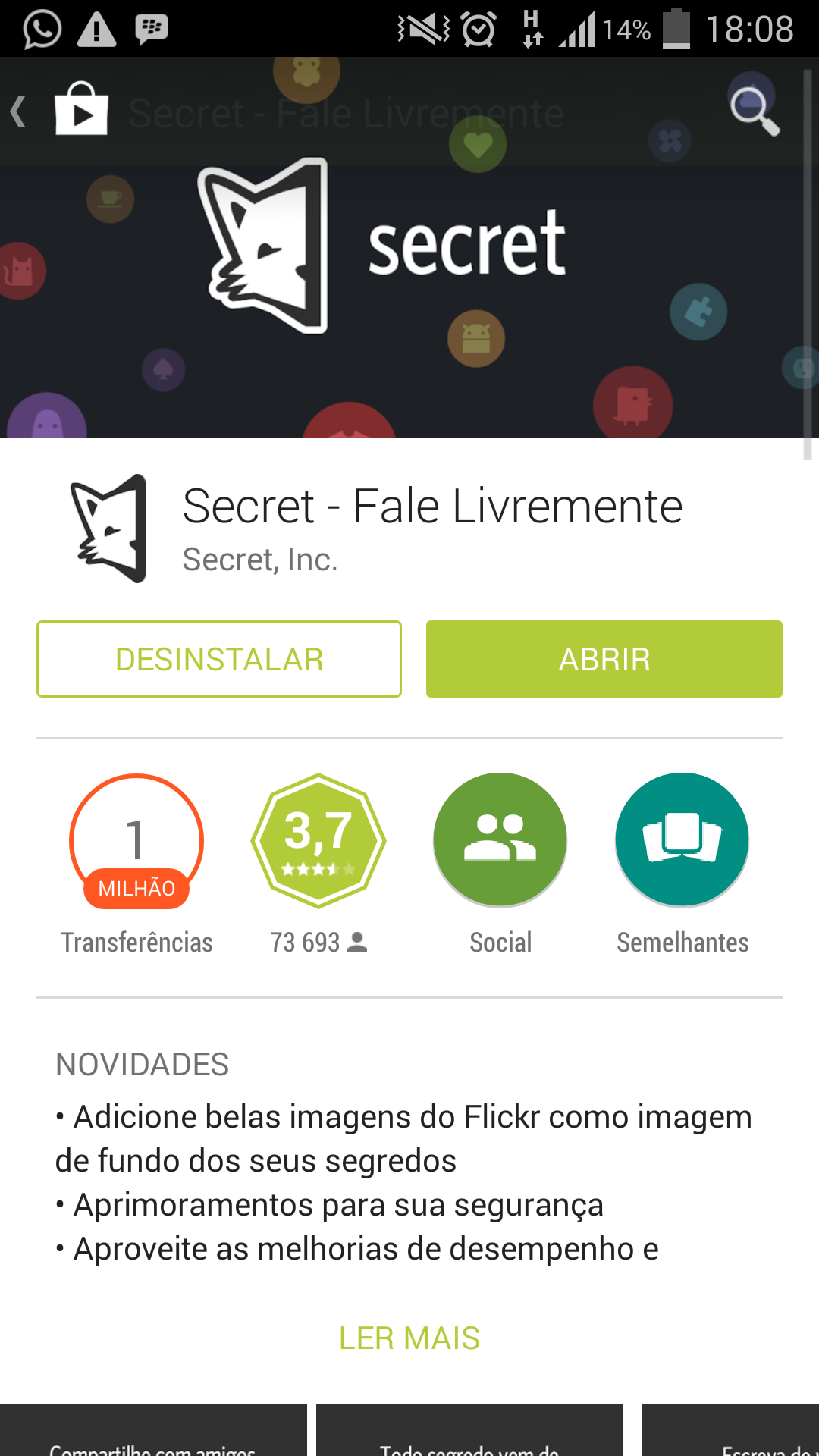This screenshot has height=1456, width=819.
Task: View the 3,7 rating badge
Action: pyautogui.click(x=318, y=840)
